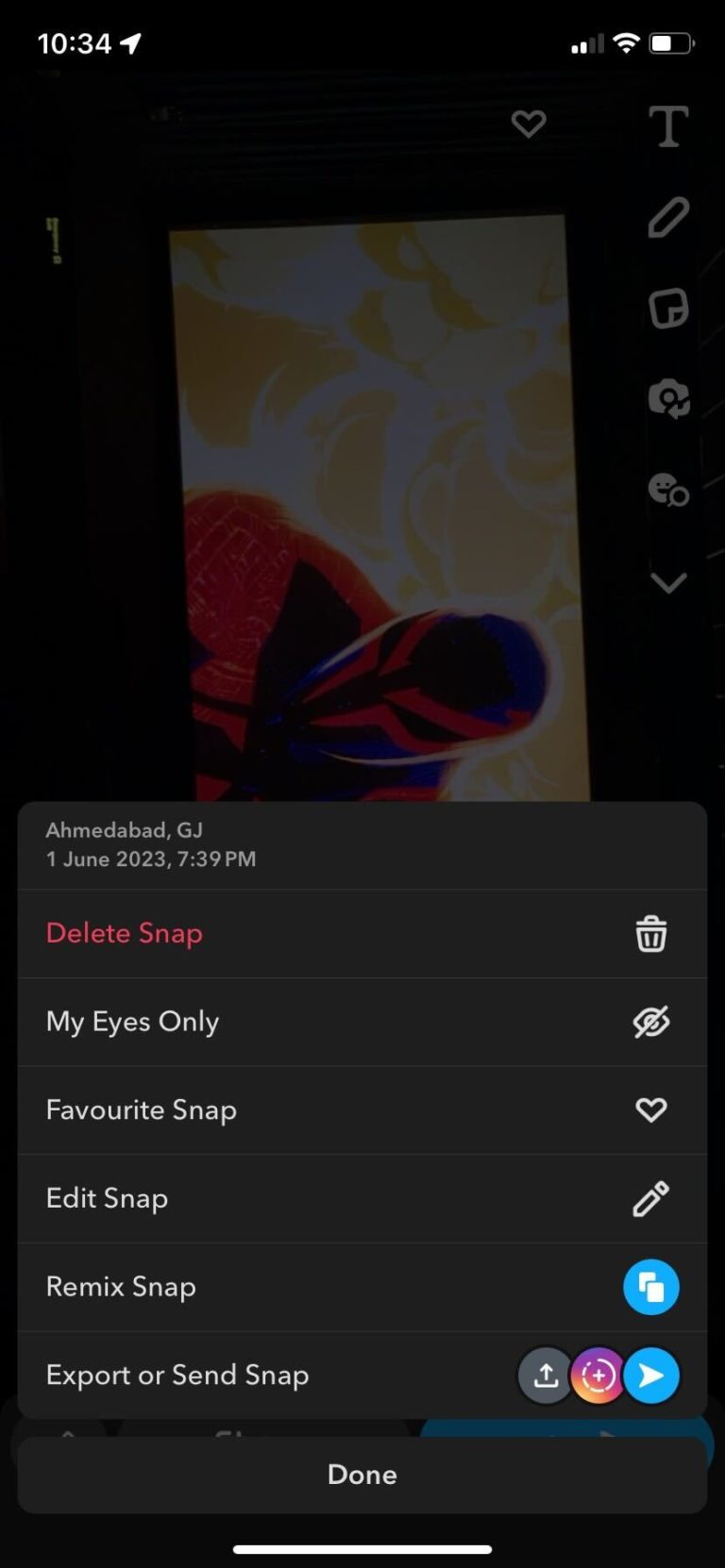Image resolution: width=725 pixels, height=1568 pixels.
Task: Tap the Crop and Rotate icon
Action: coord(668,399)
